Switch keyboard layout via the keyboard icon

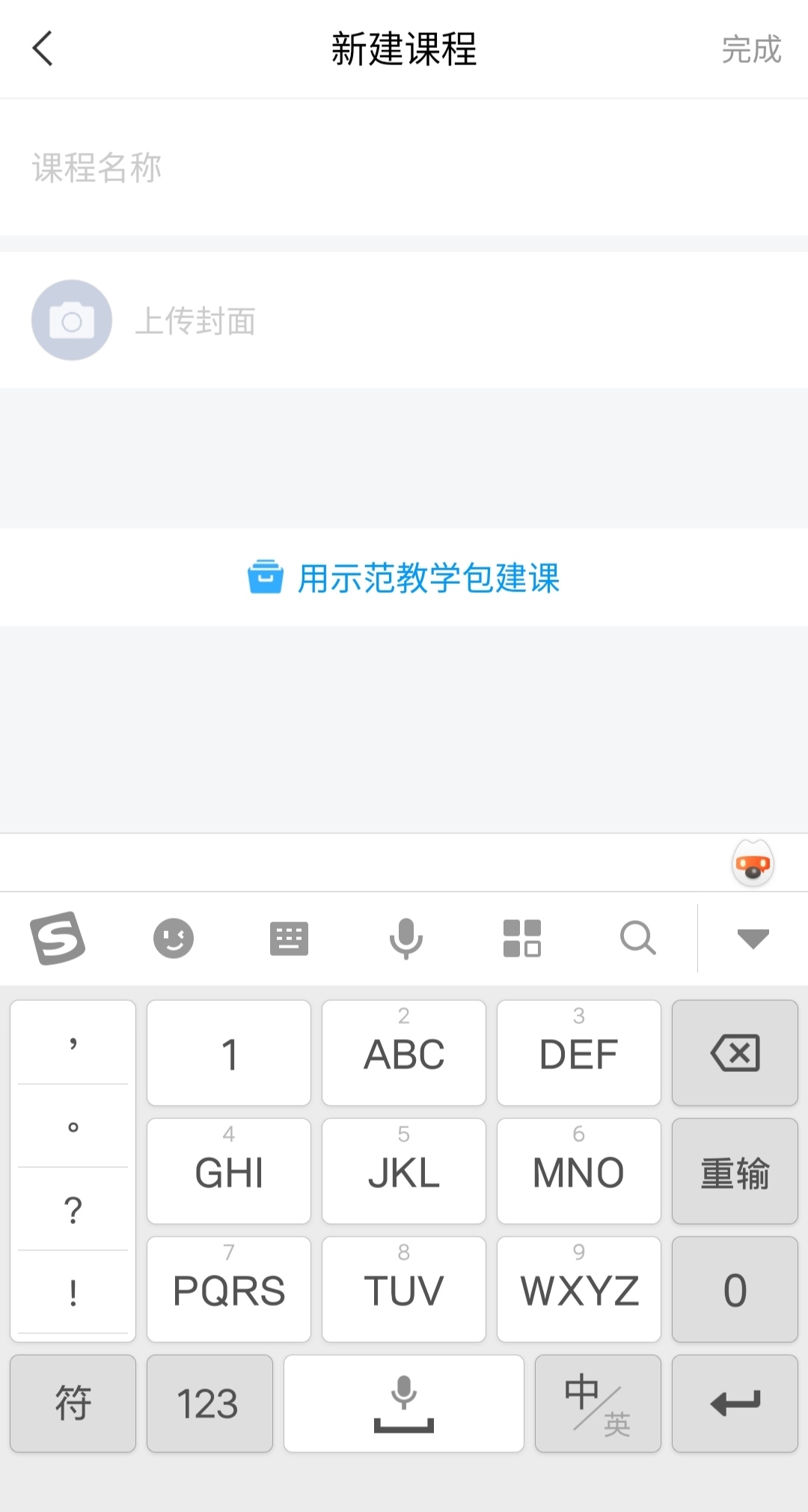289,938
